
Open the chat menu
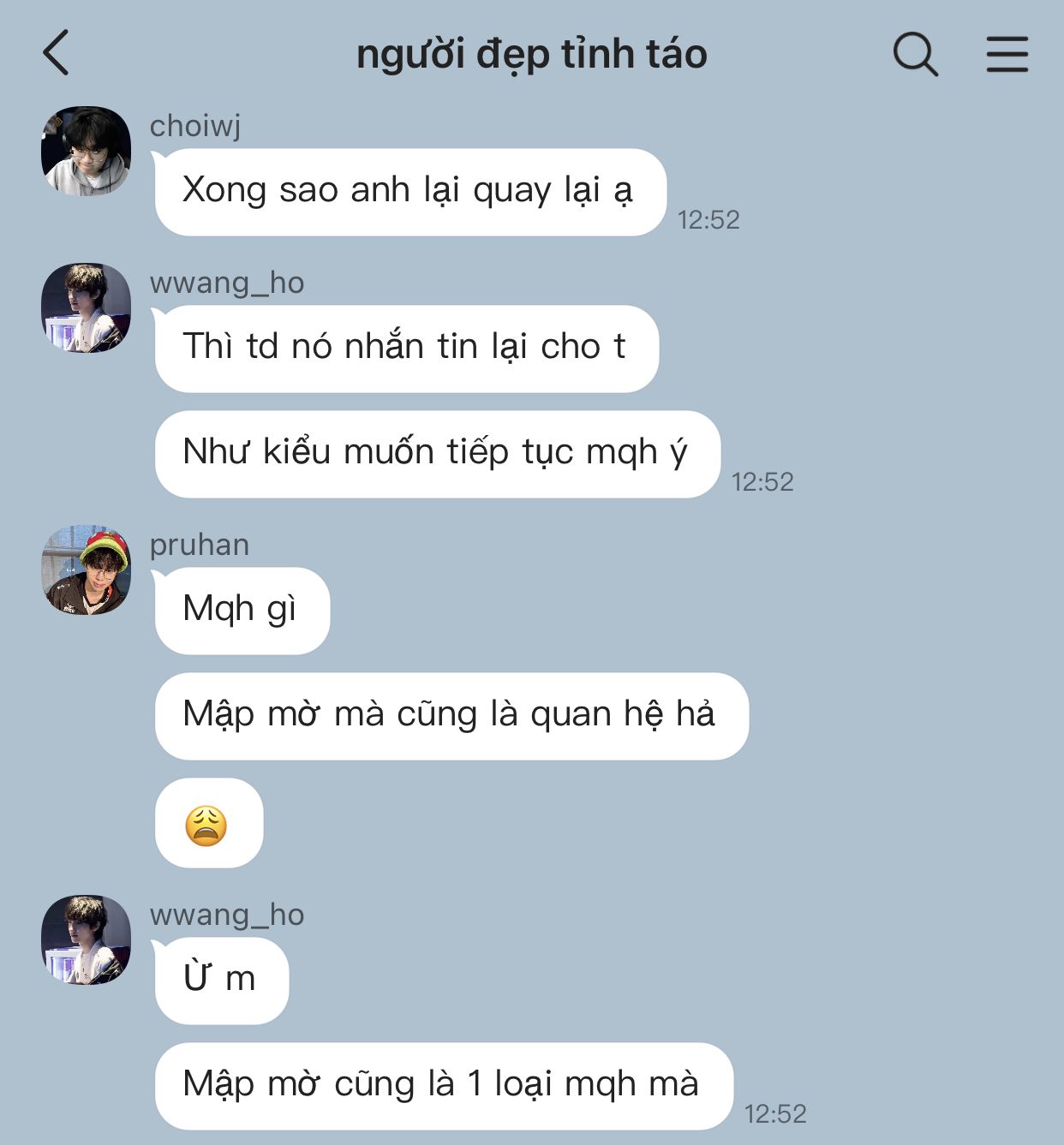coord(1007,54)
